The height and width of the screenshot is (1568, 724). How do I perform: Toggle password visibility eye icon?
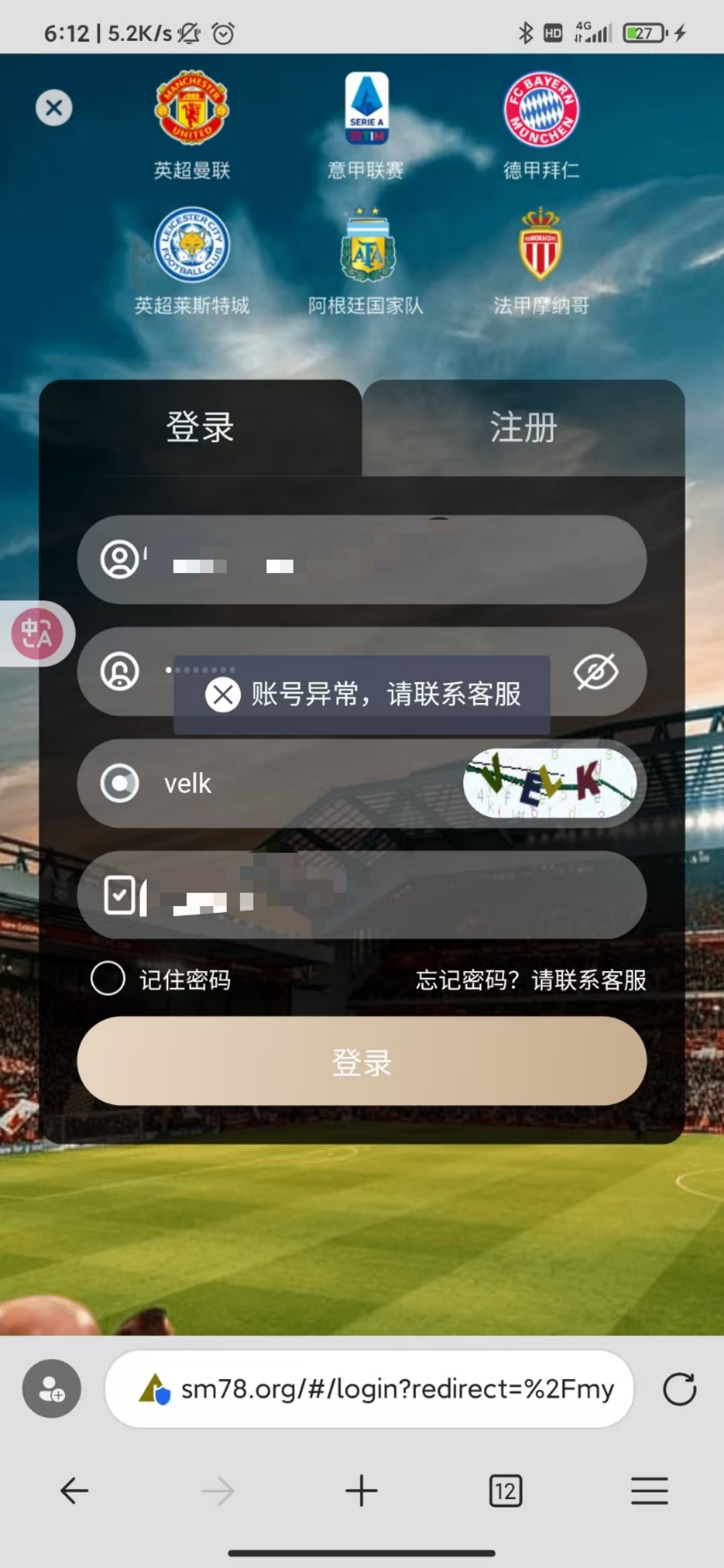coord(595,671)
